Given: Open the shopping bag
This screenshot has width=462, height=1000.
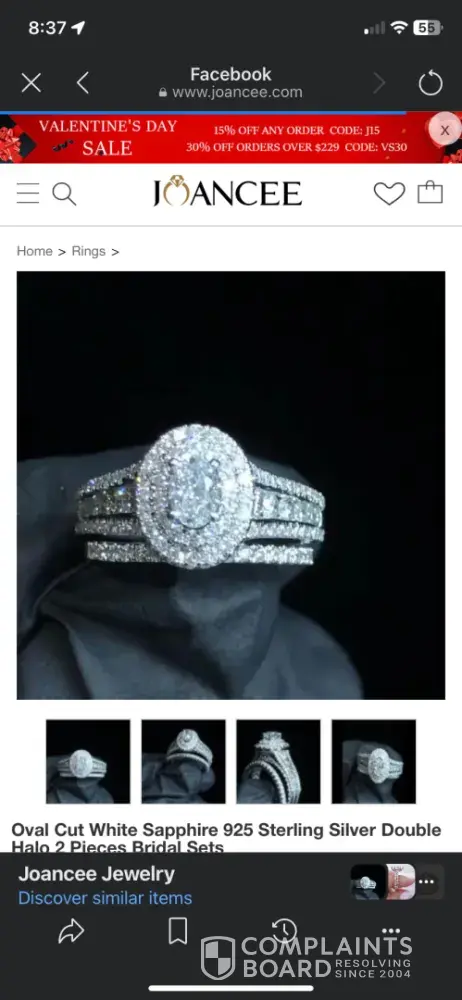Looking at the screenshot, I should pyautogui.click(x=430, y=192).
